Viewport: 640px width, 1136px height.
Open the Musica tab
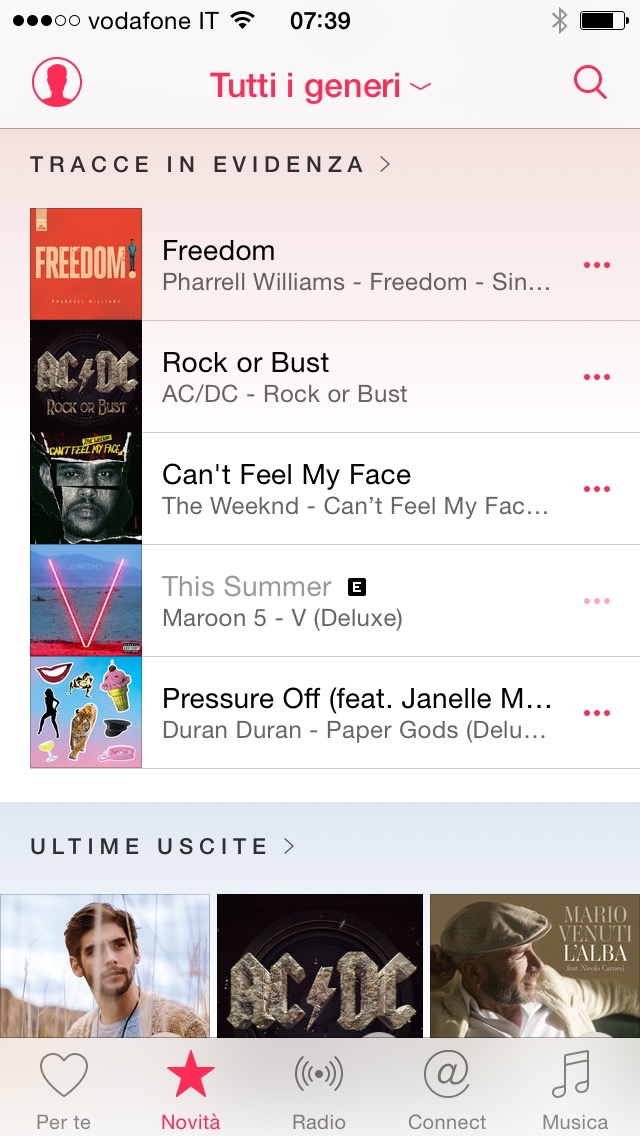click(575, 1090)
